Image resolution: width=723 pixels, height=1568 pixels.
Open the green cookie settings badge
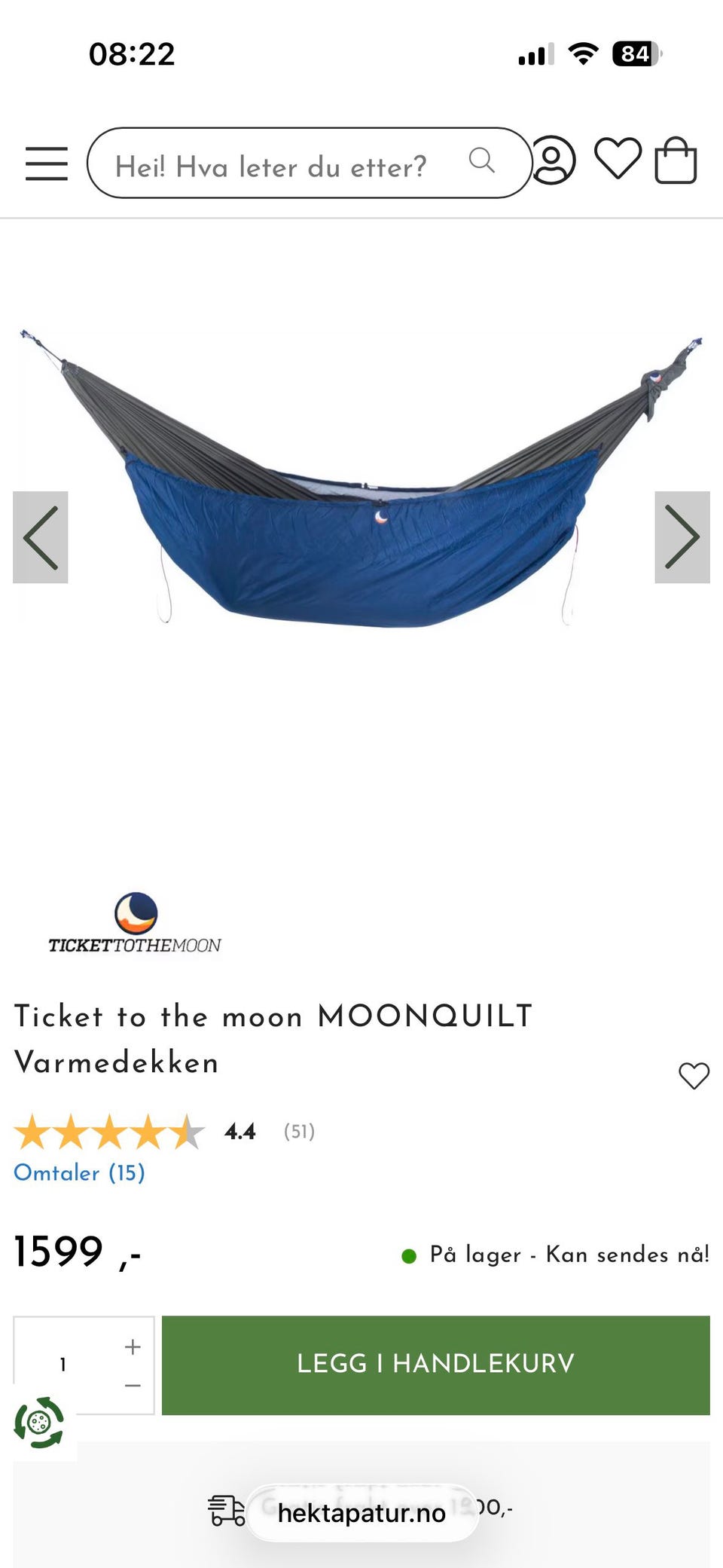(x=39, y=1423)
